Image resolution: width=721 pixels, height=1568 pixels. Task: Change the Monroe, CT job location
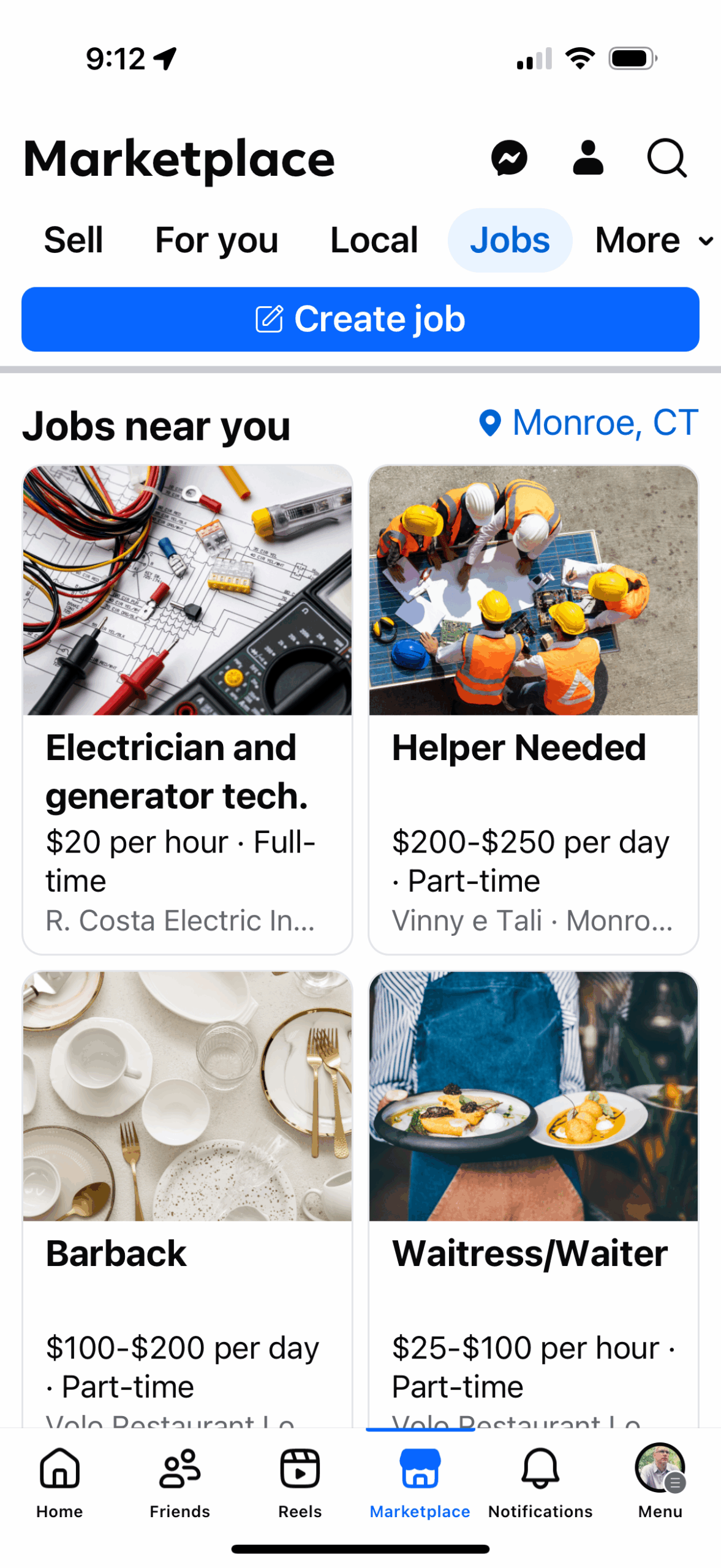(588, 422)
